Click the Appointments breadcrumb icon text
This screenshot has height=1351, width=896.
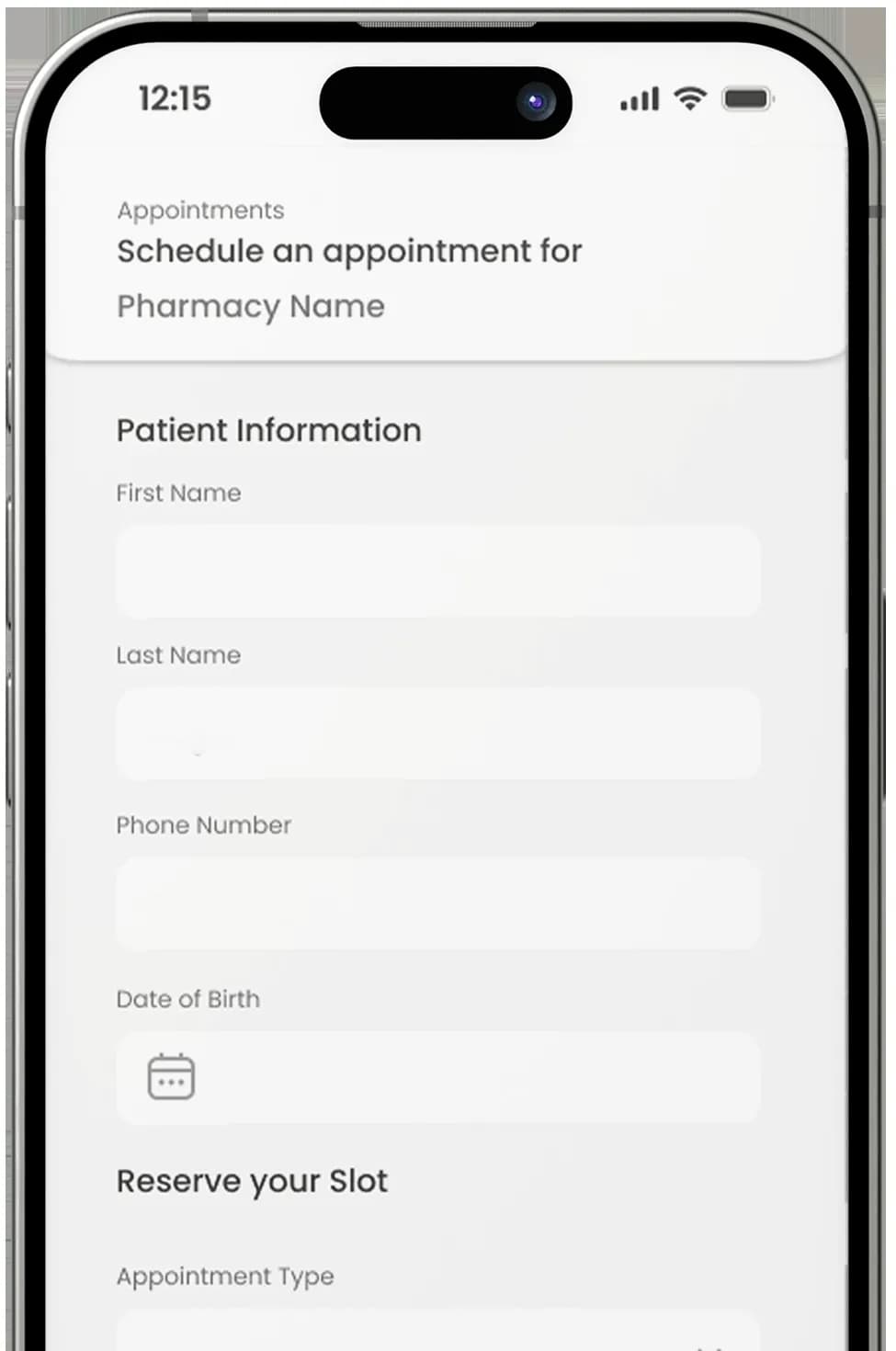[x=198, y=210]
